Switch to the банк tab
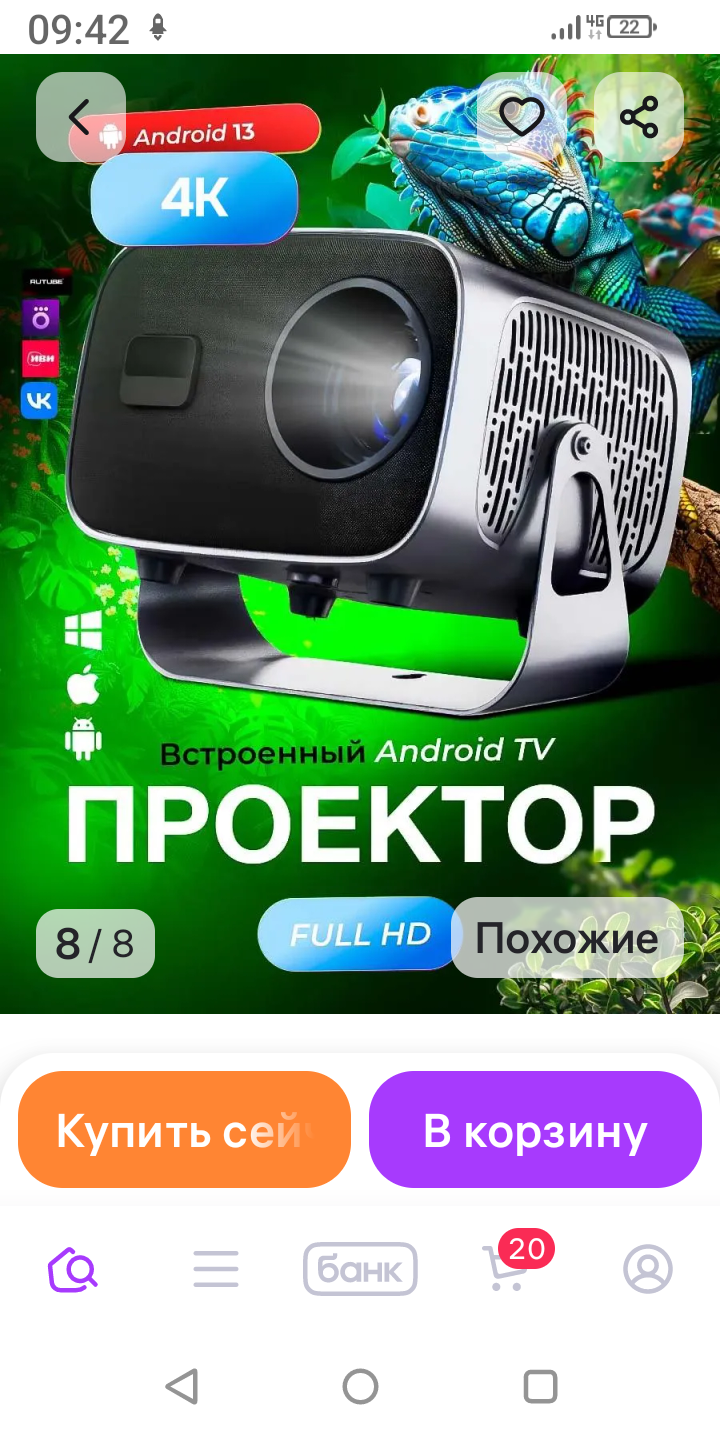This screenshot has height=1440, width=720. [360, 1270]
